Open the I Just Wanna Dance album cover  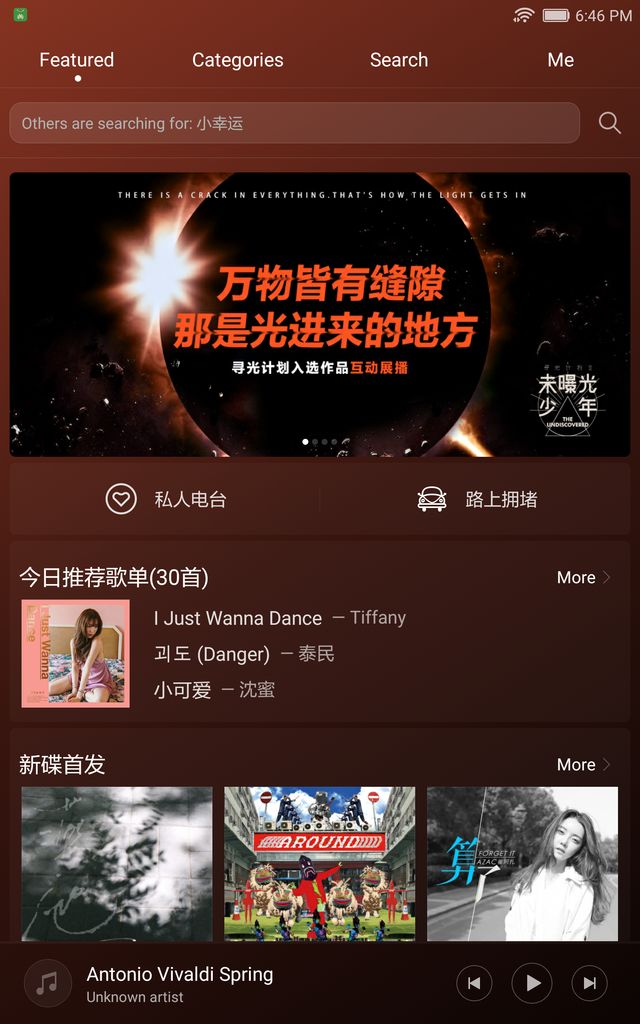pos(76,654)
